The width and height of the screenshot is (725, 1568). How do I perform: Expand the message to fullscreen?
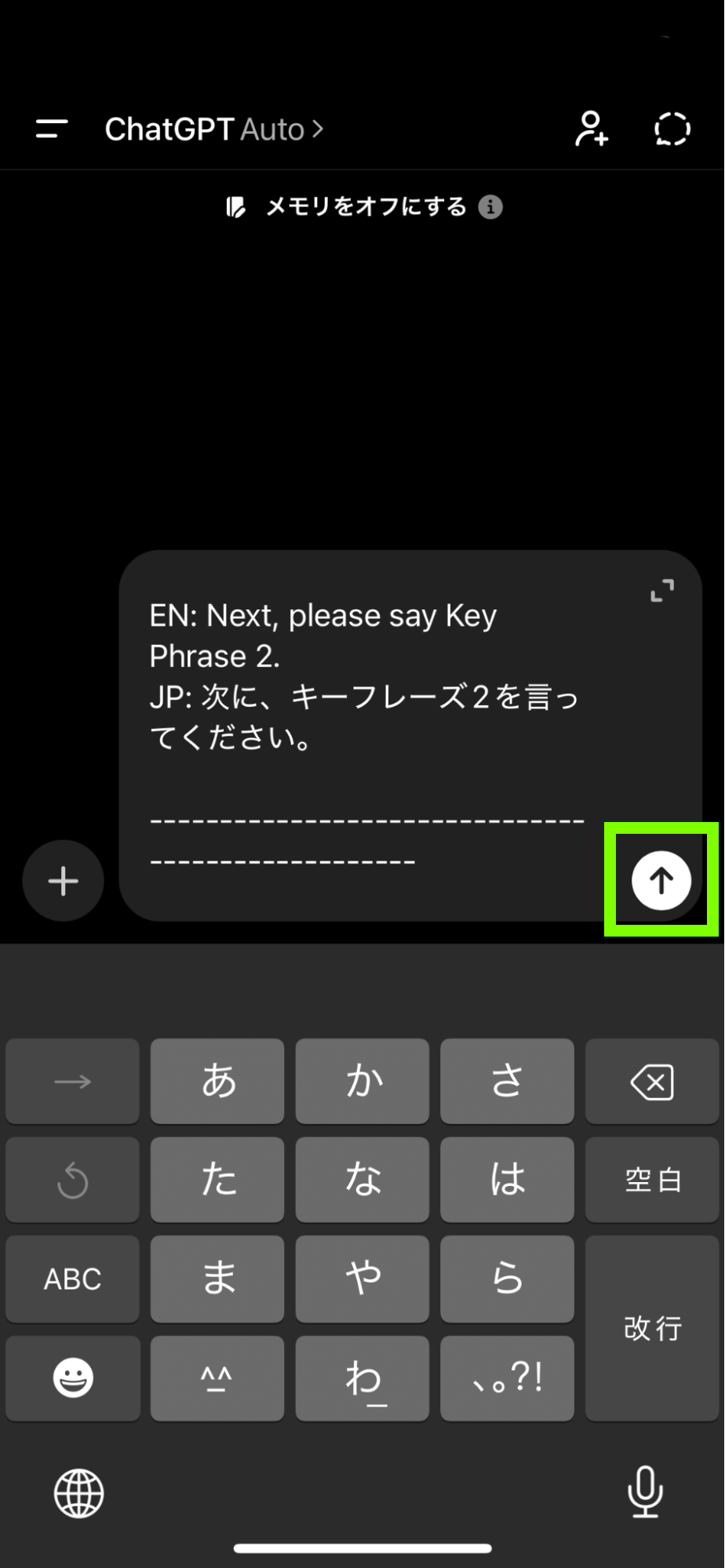[661, 590]
